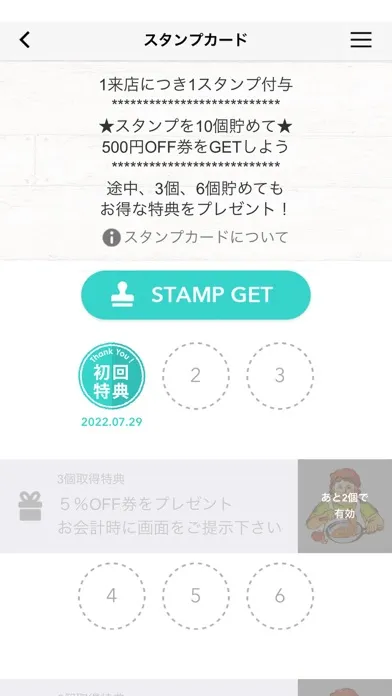Tap the STAMP GET button
The image size is (392, 696).
[x=196, y=295]
